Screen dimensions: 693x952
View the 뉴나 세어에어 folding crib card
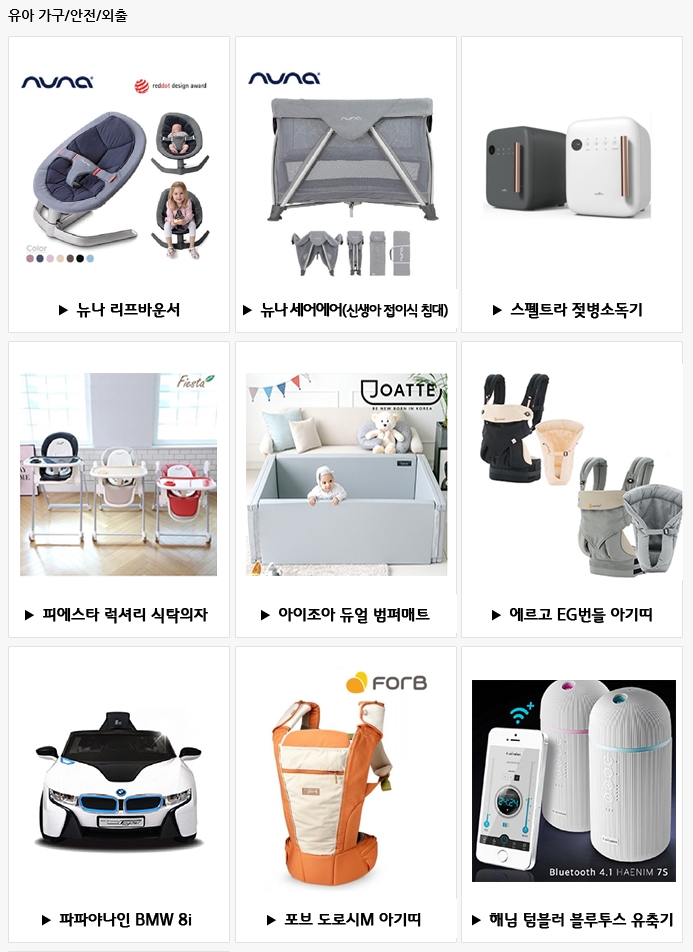coord(345,185)
